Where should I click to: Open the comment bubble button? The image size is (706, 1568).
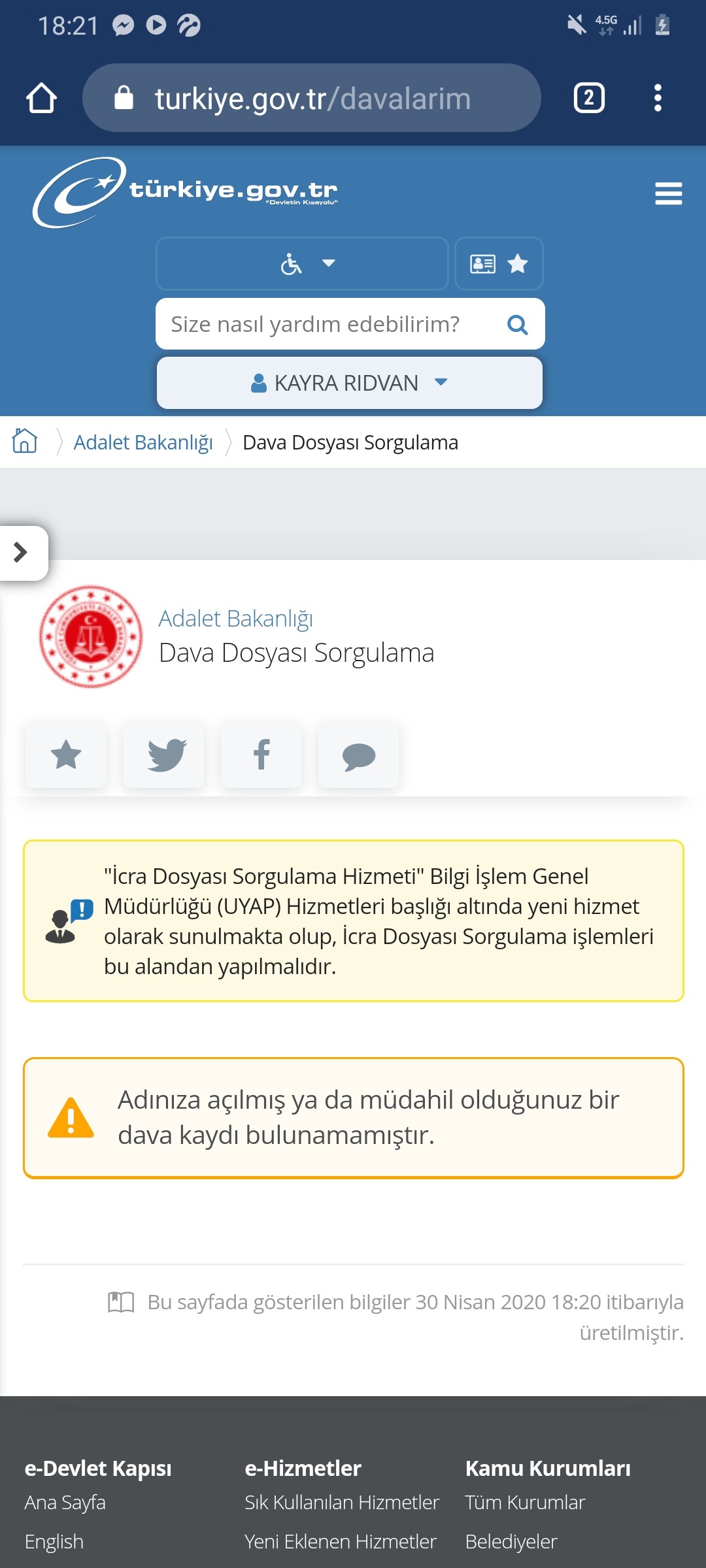[x=358, y=756]
